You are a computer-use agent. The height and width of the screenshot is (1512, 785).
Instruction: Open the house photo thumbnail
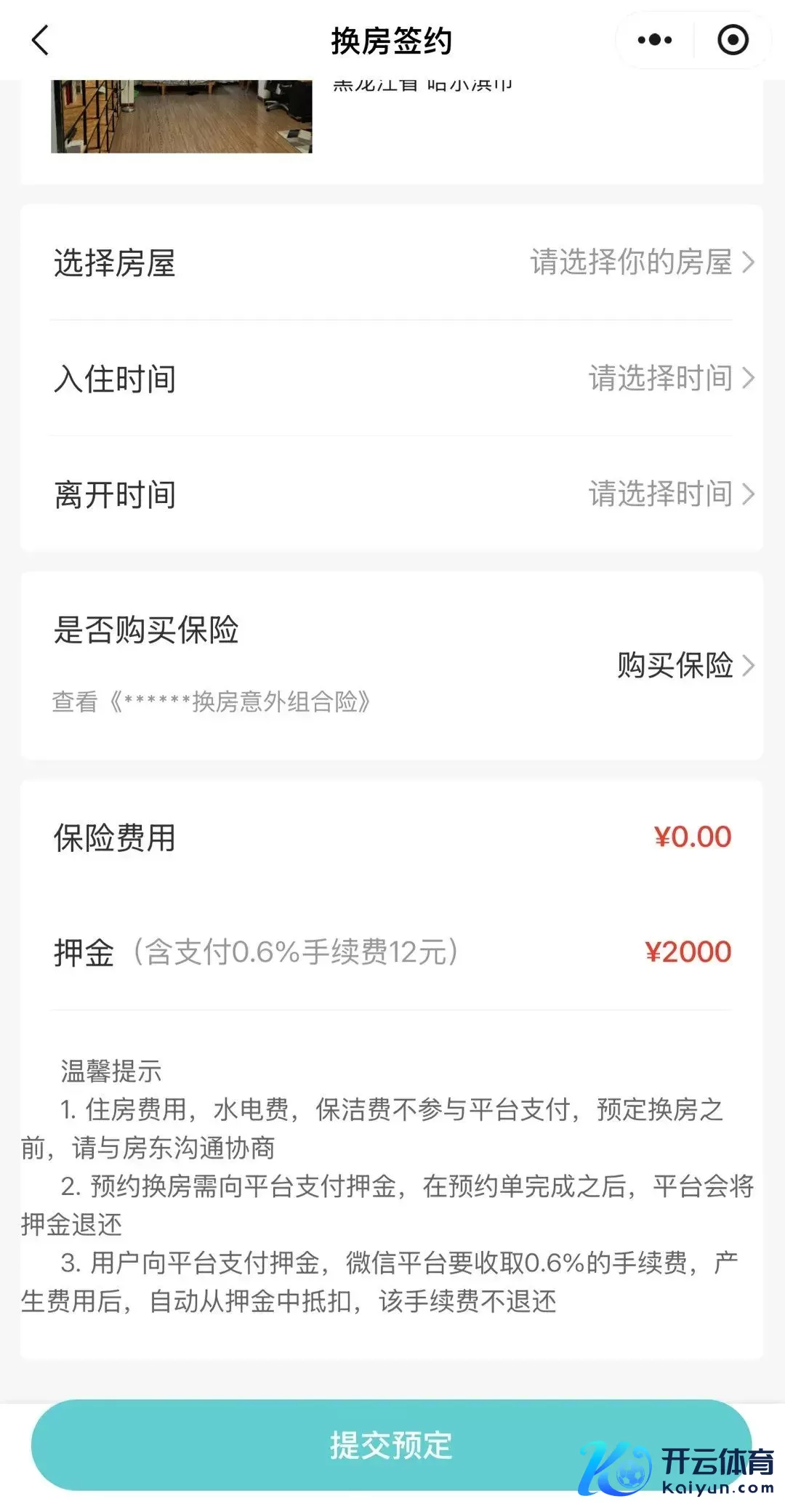coord(181,116)
